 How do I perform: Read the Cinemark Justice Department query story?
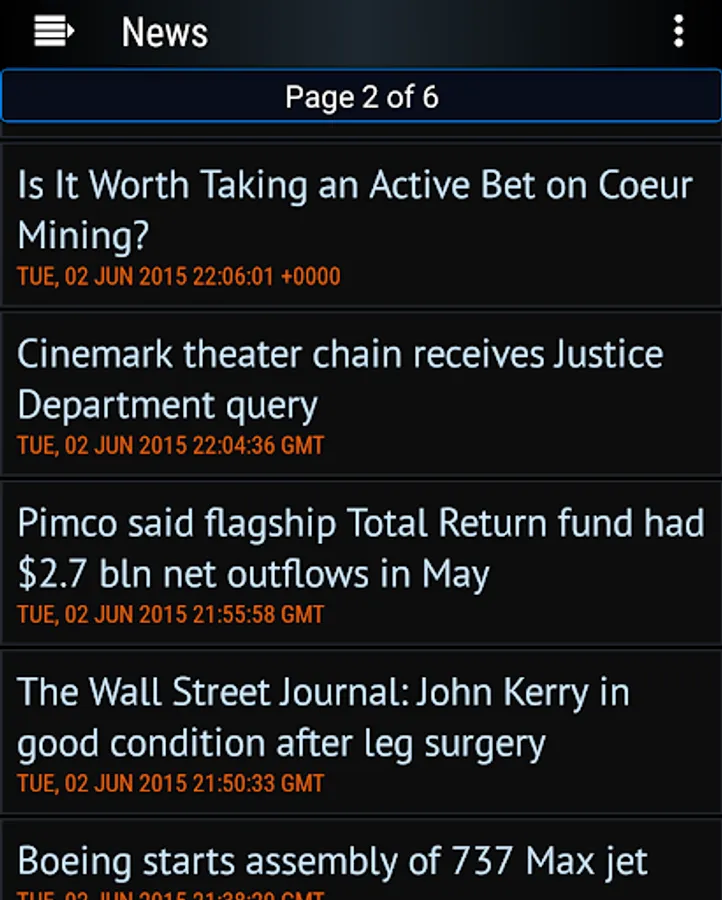click(361, 394)
